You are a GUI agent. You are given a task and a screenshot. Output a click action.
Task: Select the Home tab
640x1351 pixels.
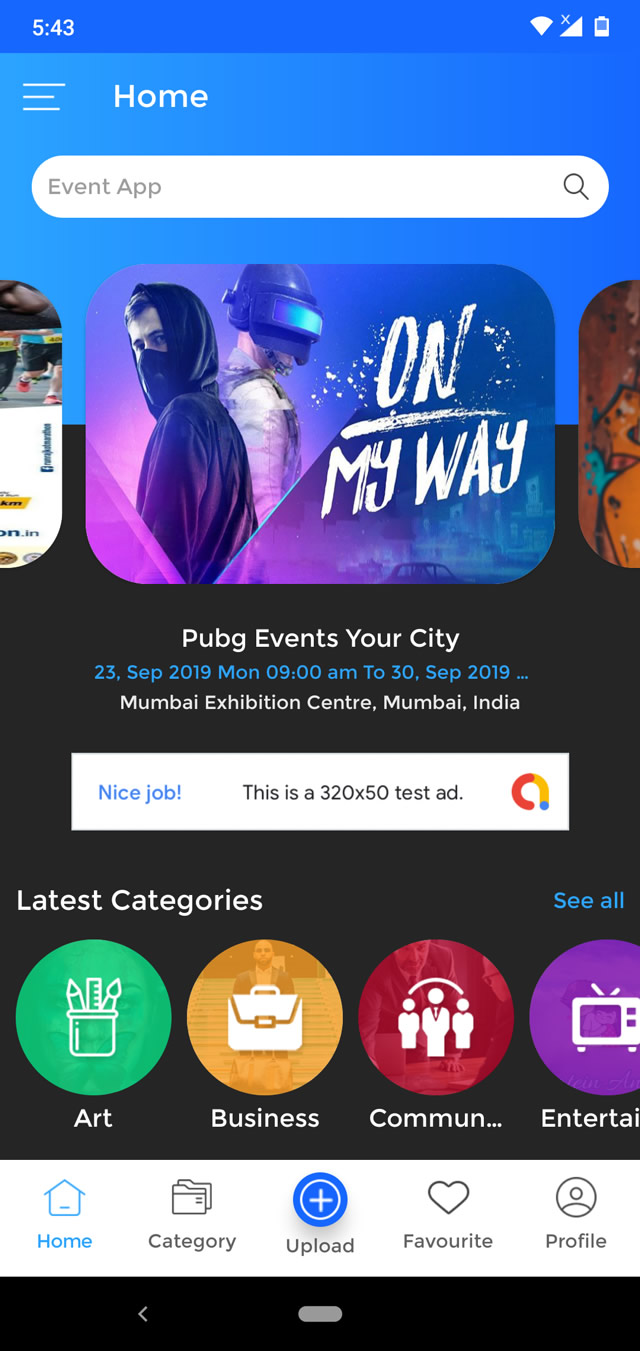click(64, 1216)
